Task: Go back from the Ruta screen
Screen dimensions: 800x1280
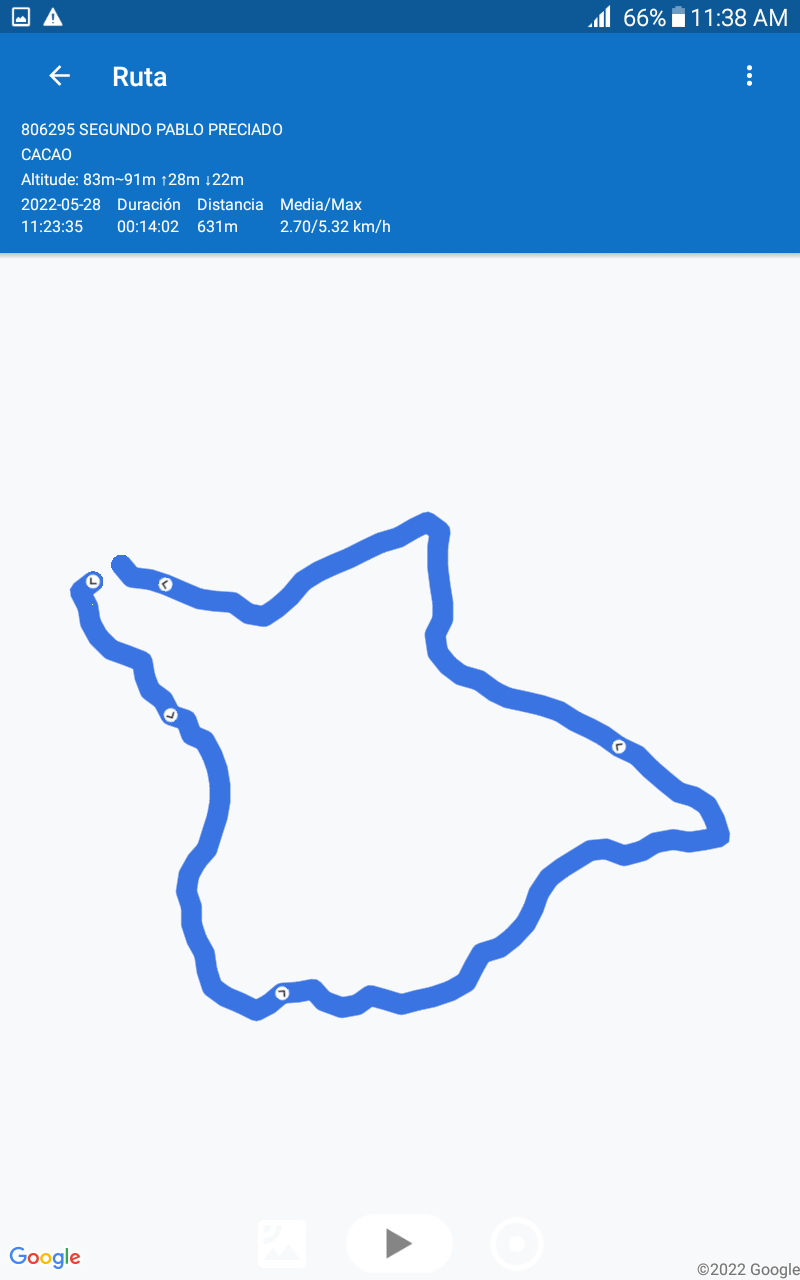Action: (x=60, y=76)
